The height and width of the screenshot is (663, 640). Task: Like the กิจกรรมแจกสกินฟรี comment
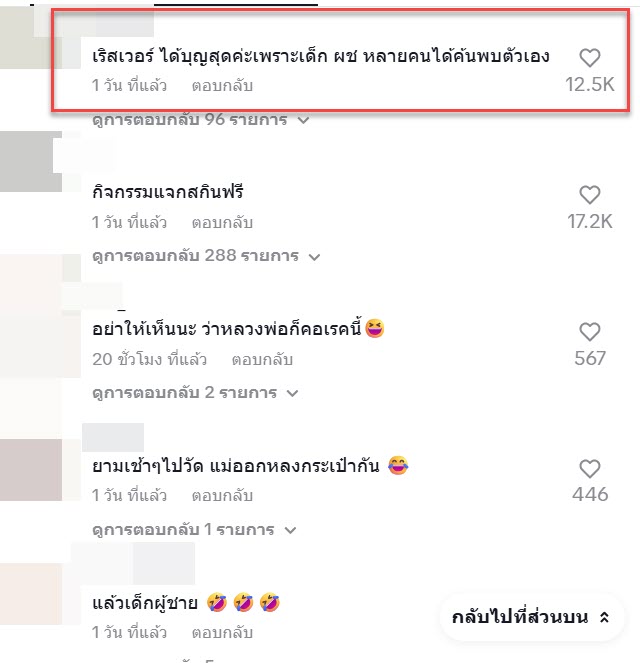click(x=590, y=194)
